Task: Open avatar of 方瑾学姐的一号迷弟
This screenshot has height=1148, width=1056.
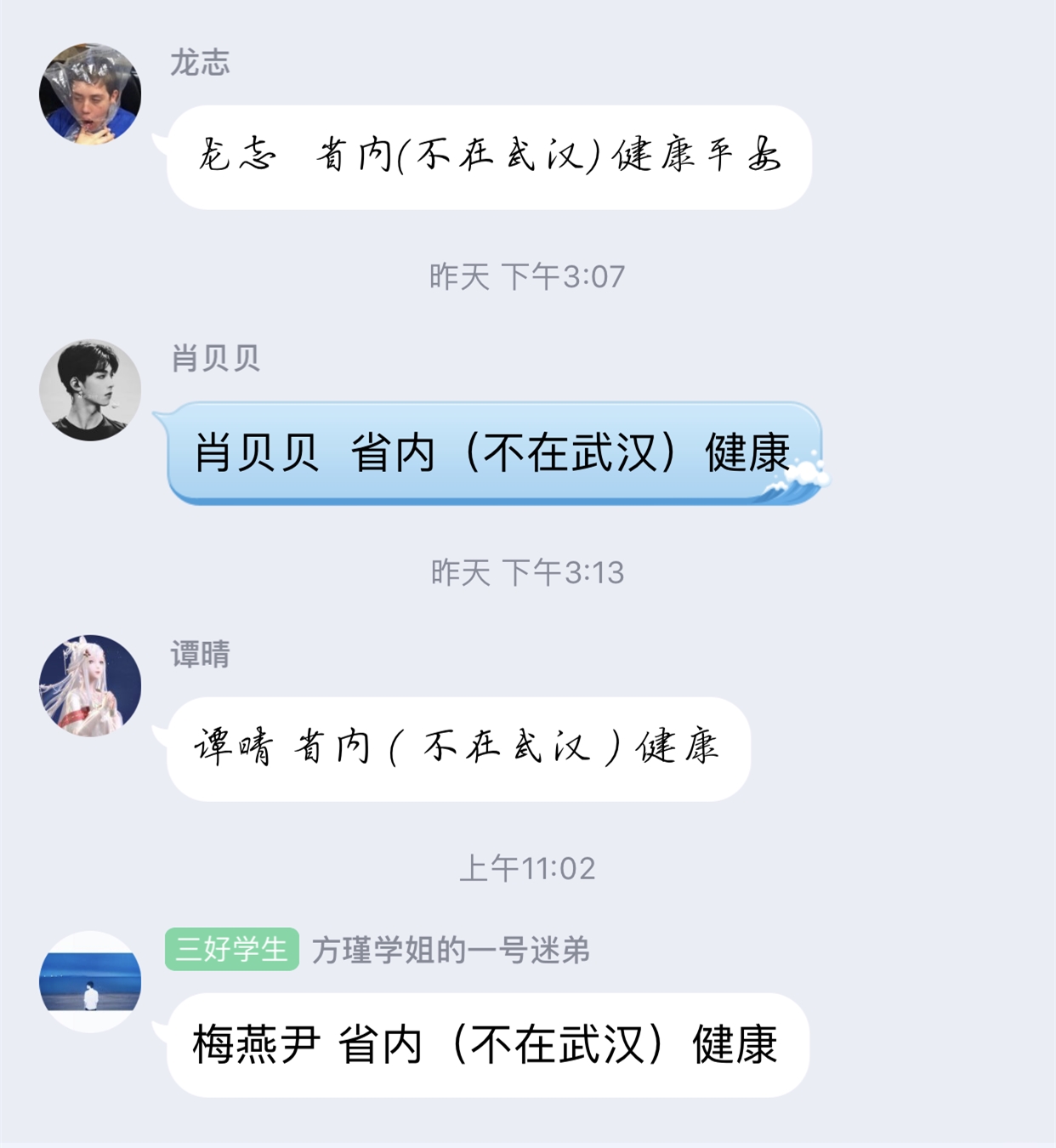Action: 90,981
